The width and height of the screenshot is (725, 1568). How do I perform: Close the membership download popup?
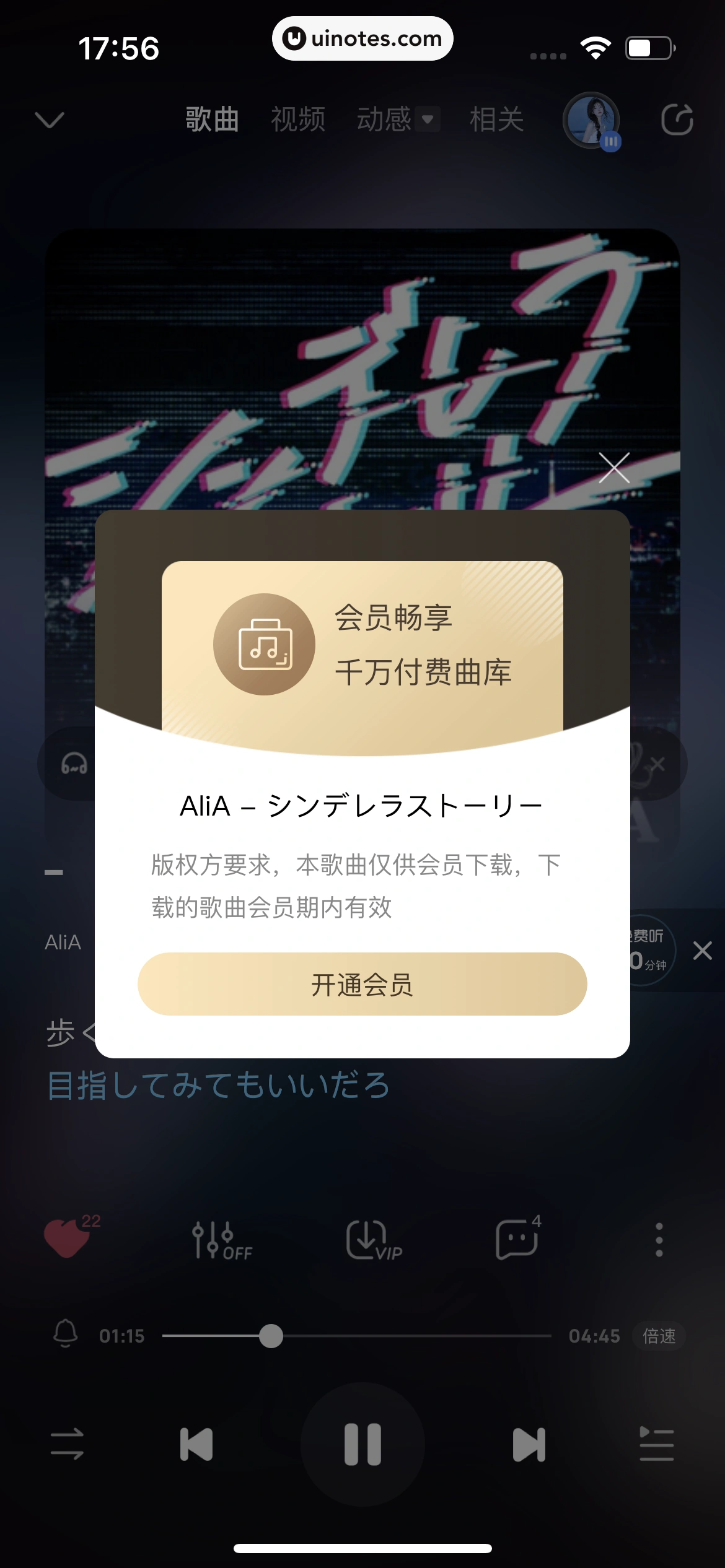click(x=614, y=468)
